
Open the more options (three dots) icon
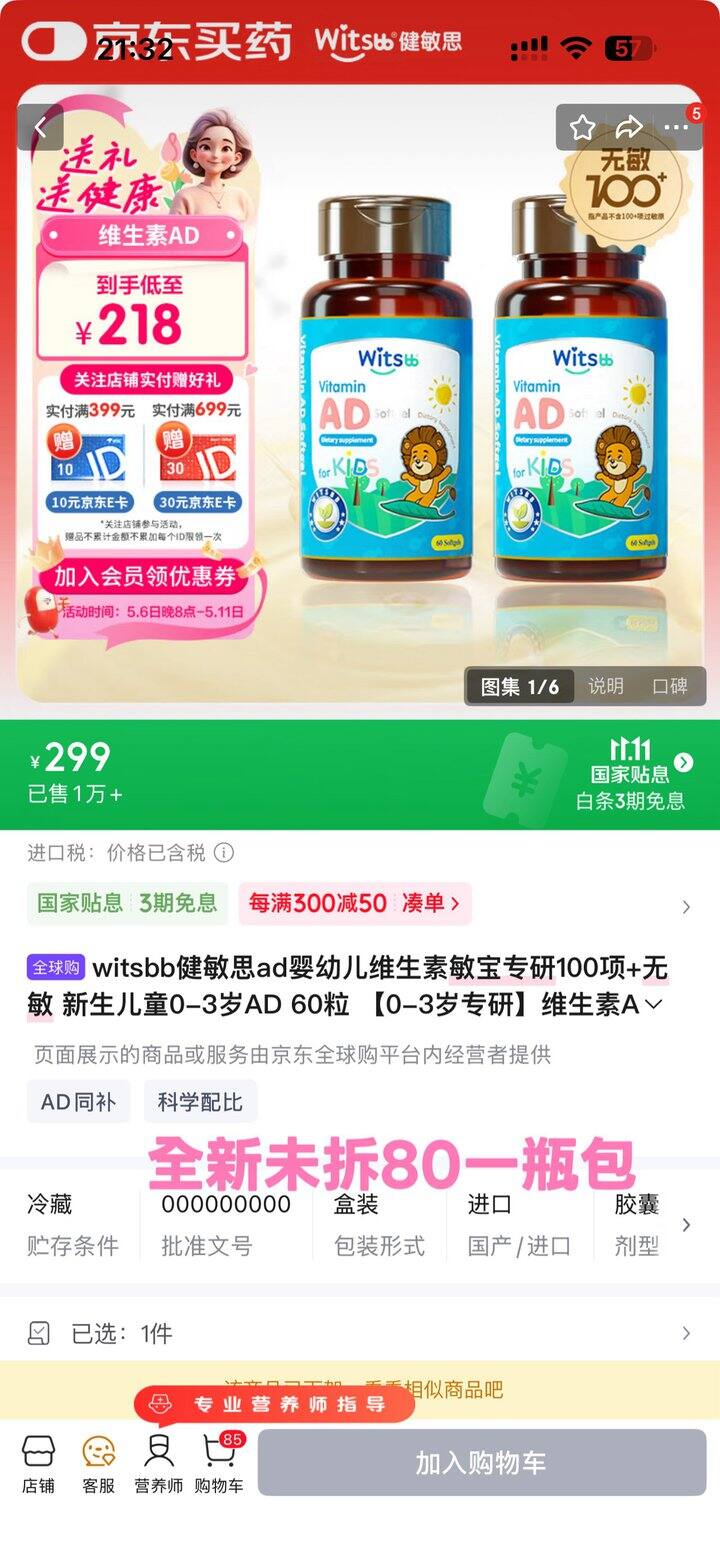678,128
